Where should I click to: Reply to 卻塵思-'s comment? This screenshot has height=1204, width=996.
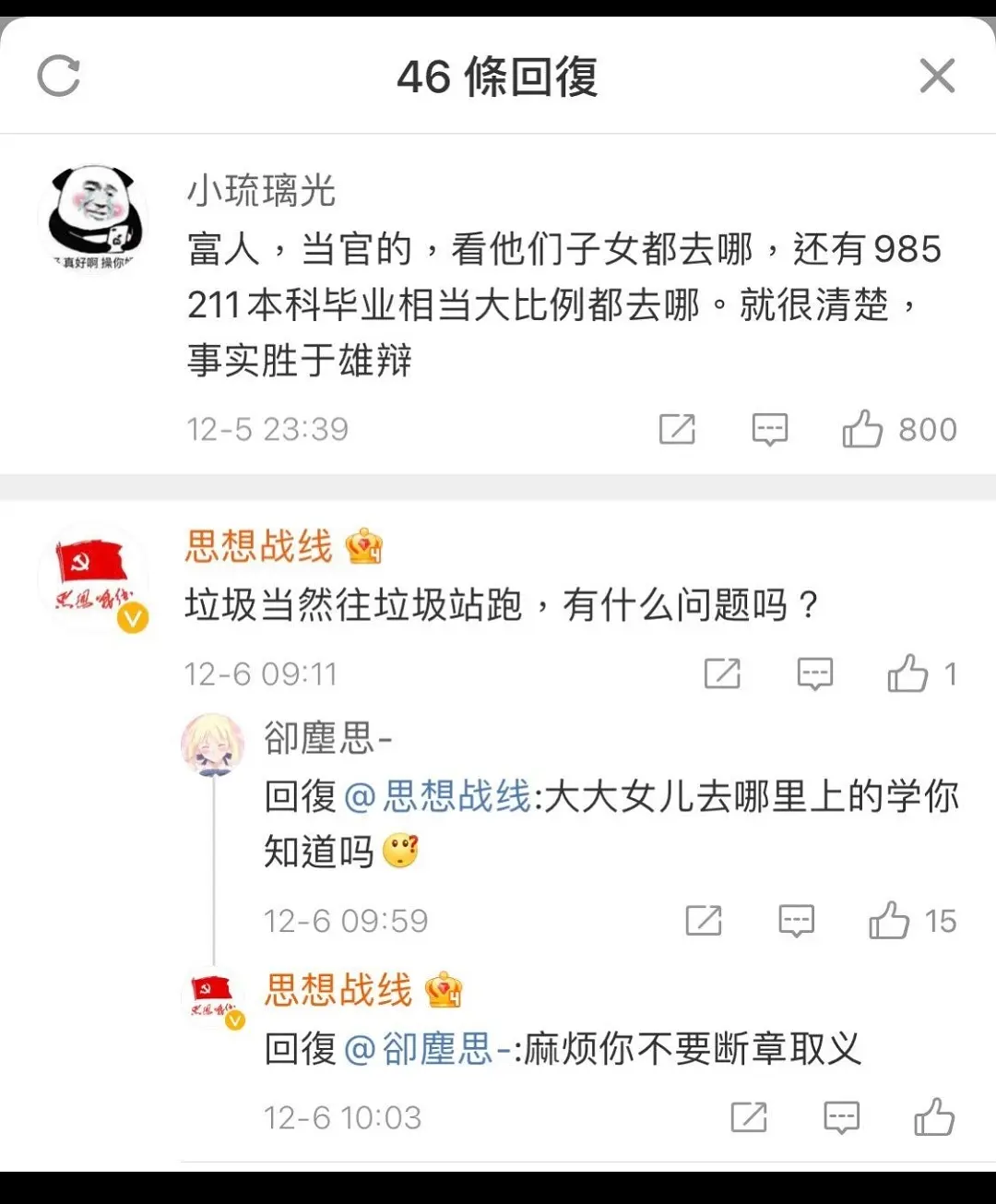coord(796,920)
